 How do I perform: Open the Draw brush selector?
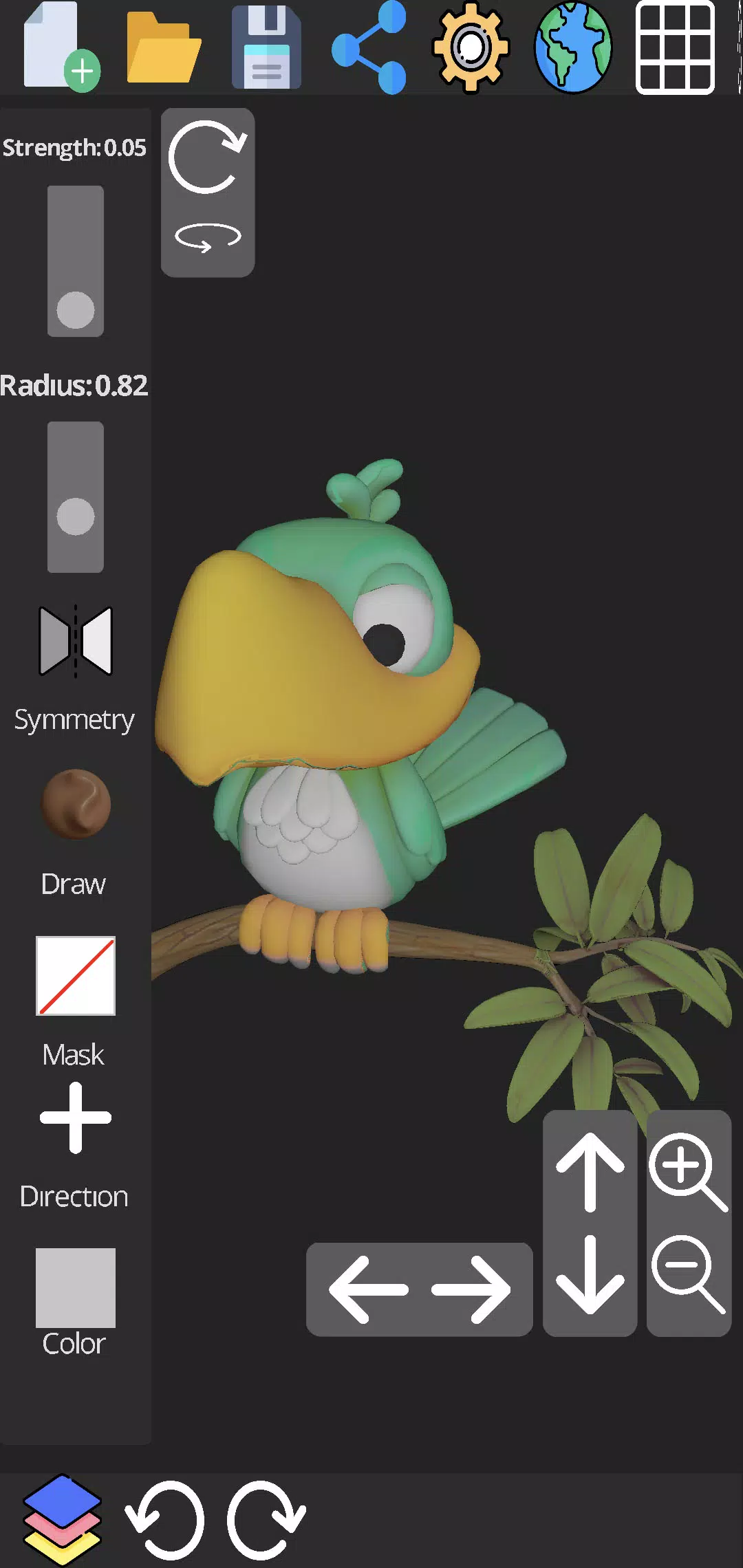[x=75, y=803]
